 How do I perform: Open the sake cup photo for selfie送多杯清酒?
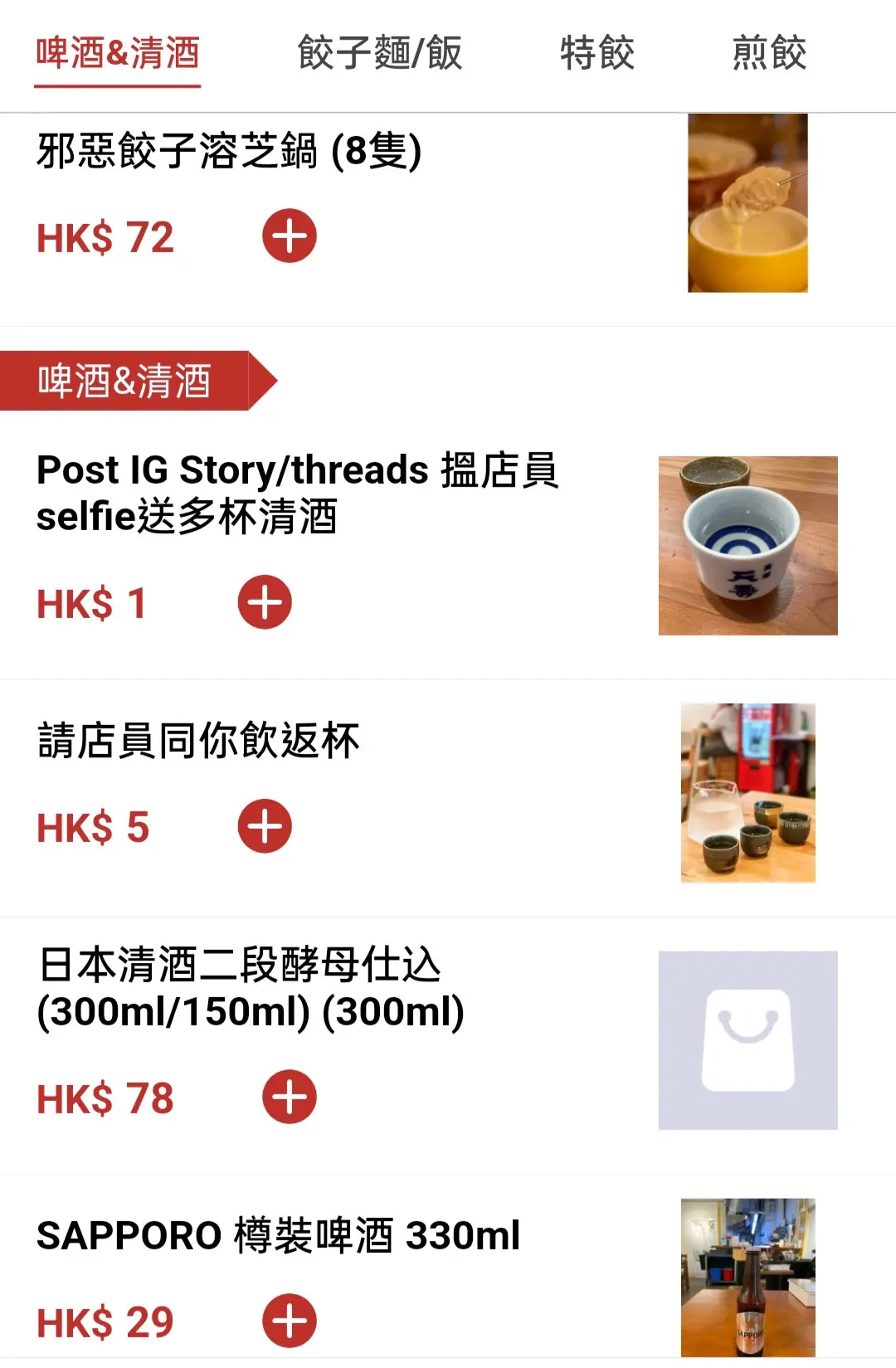click(747, 546)
